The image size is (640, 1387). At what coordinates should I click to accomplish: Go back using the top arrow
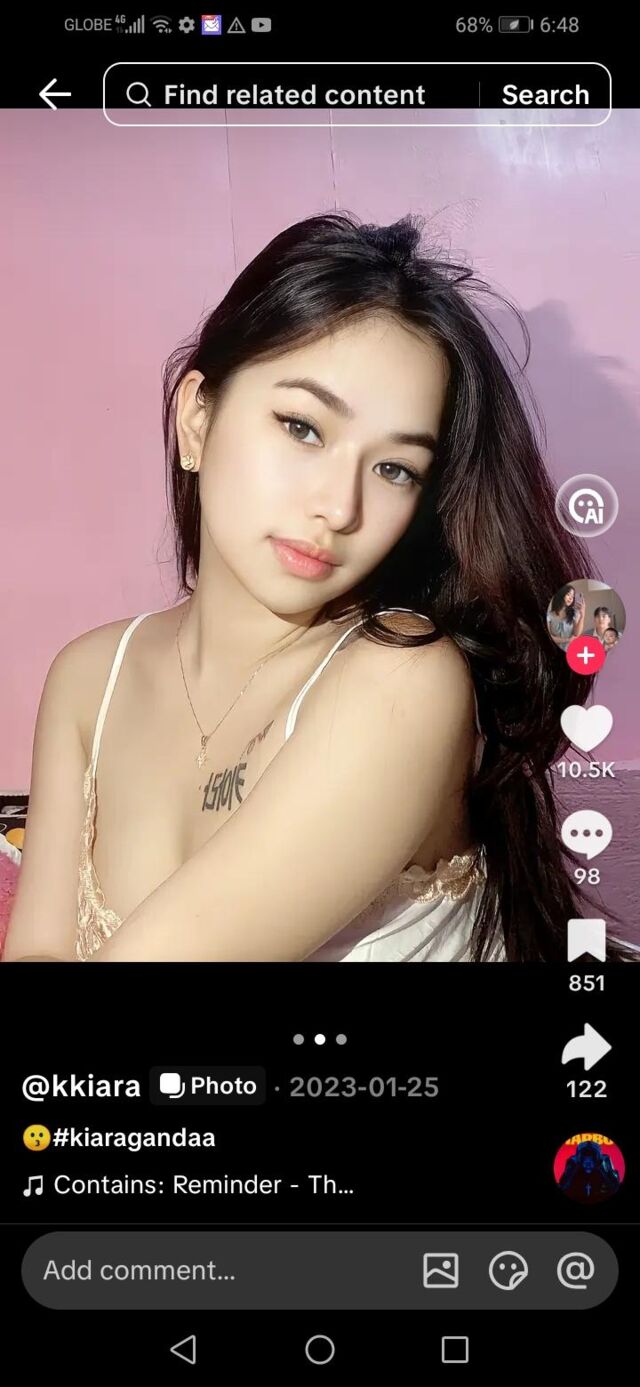pyautogui.click(x=55, y=95)
